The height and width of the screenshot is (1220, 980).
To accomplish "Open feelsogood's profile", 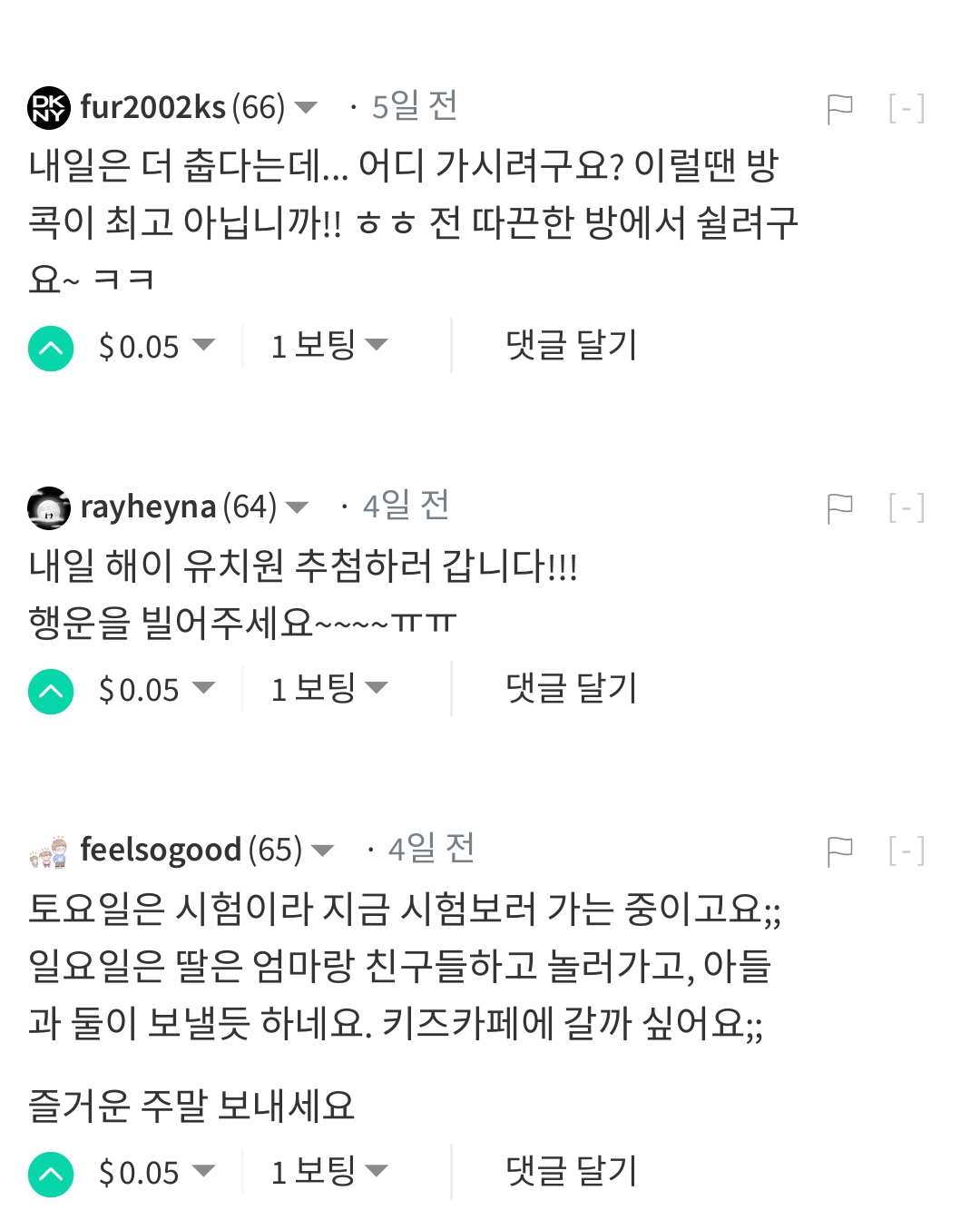I will tap(161, 851).
